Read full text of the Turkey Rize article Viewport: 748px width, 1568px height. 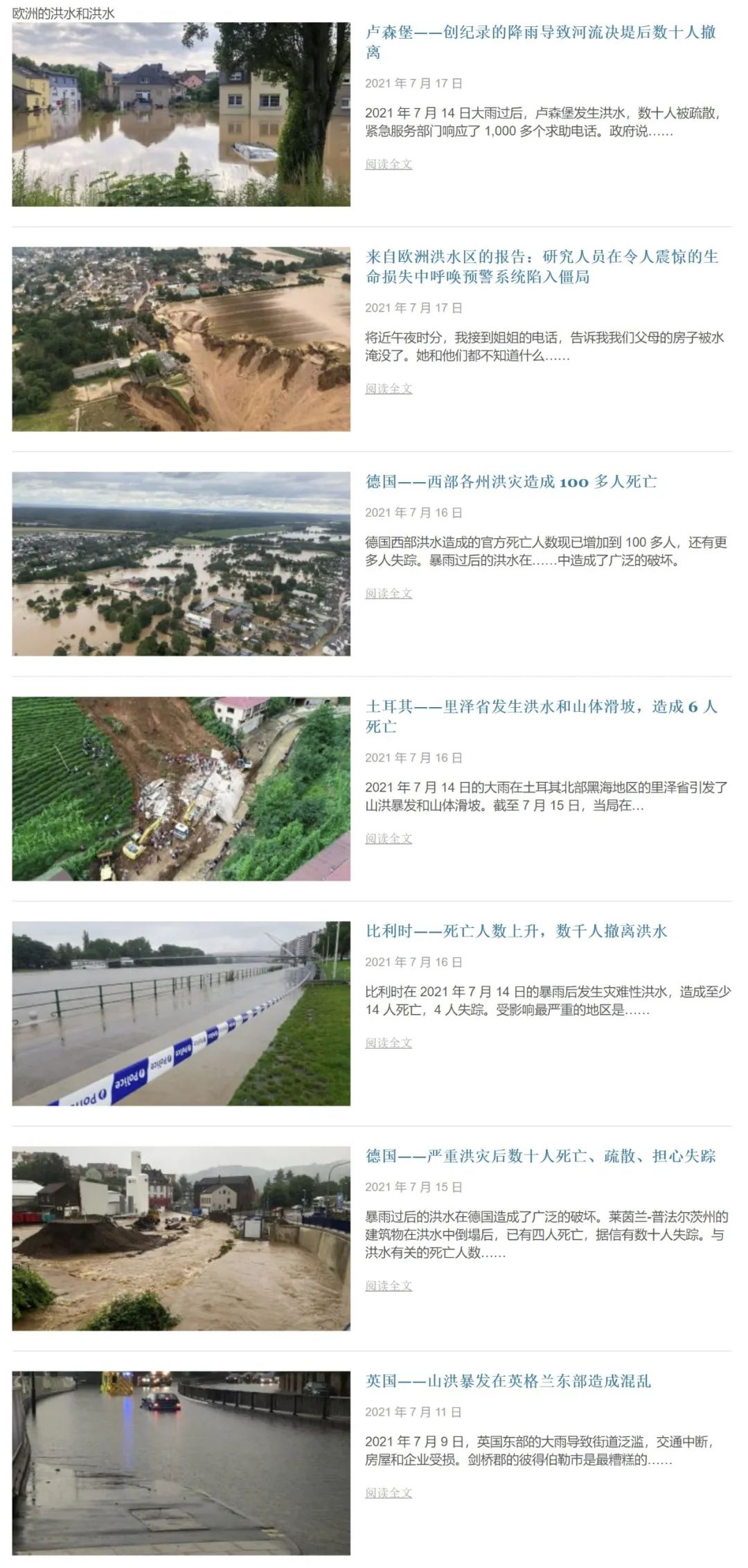(389, 839)
